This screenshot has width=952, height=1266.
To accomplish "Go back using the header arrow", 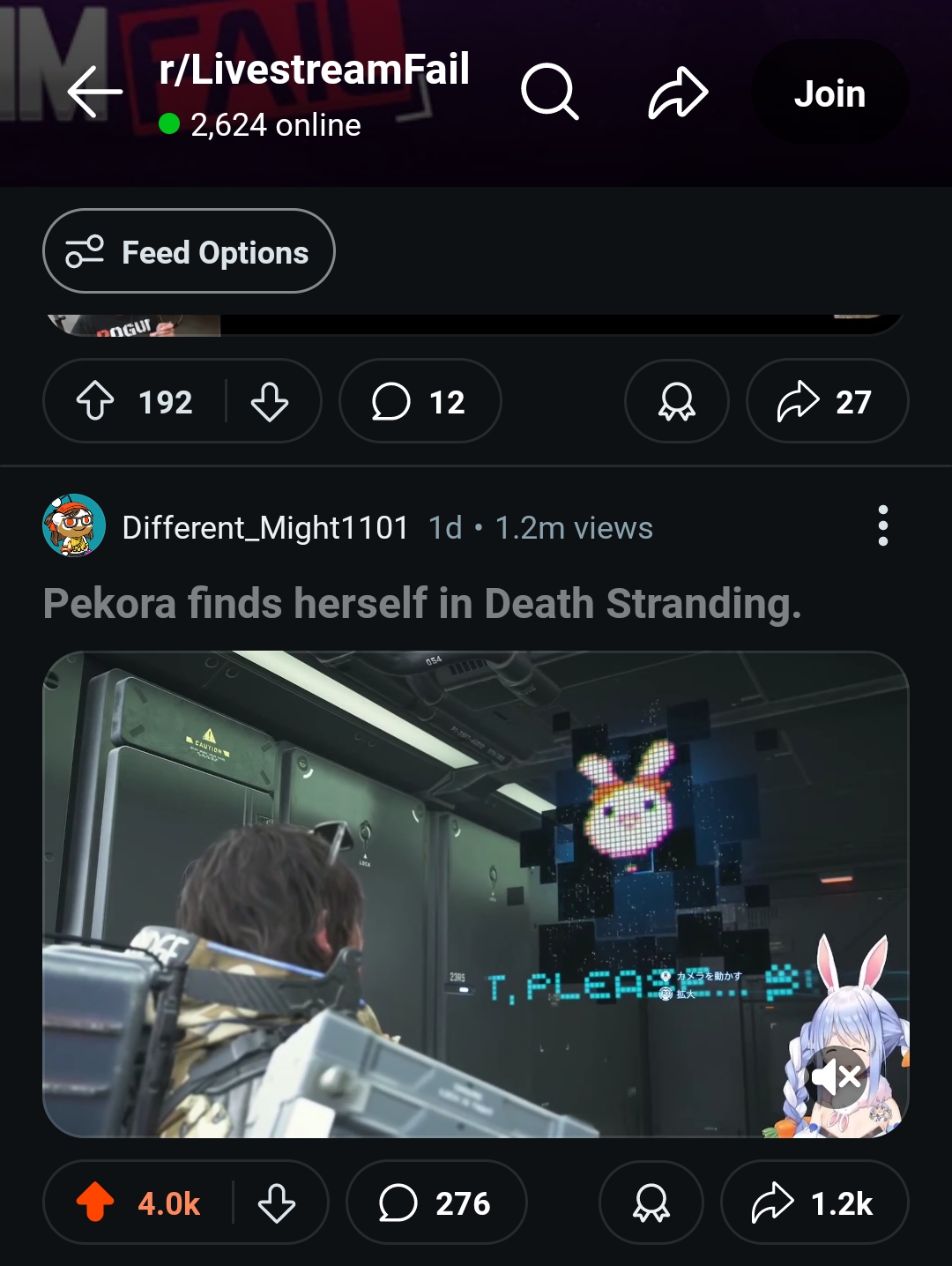I will click(x=94, y=92).
